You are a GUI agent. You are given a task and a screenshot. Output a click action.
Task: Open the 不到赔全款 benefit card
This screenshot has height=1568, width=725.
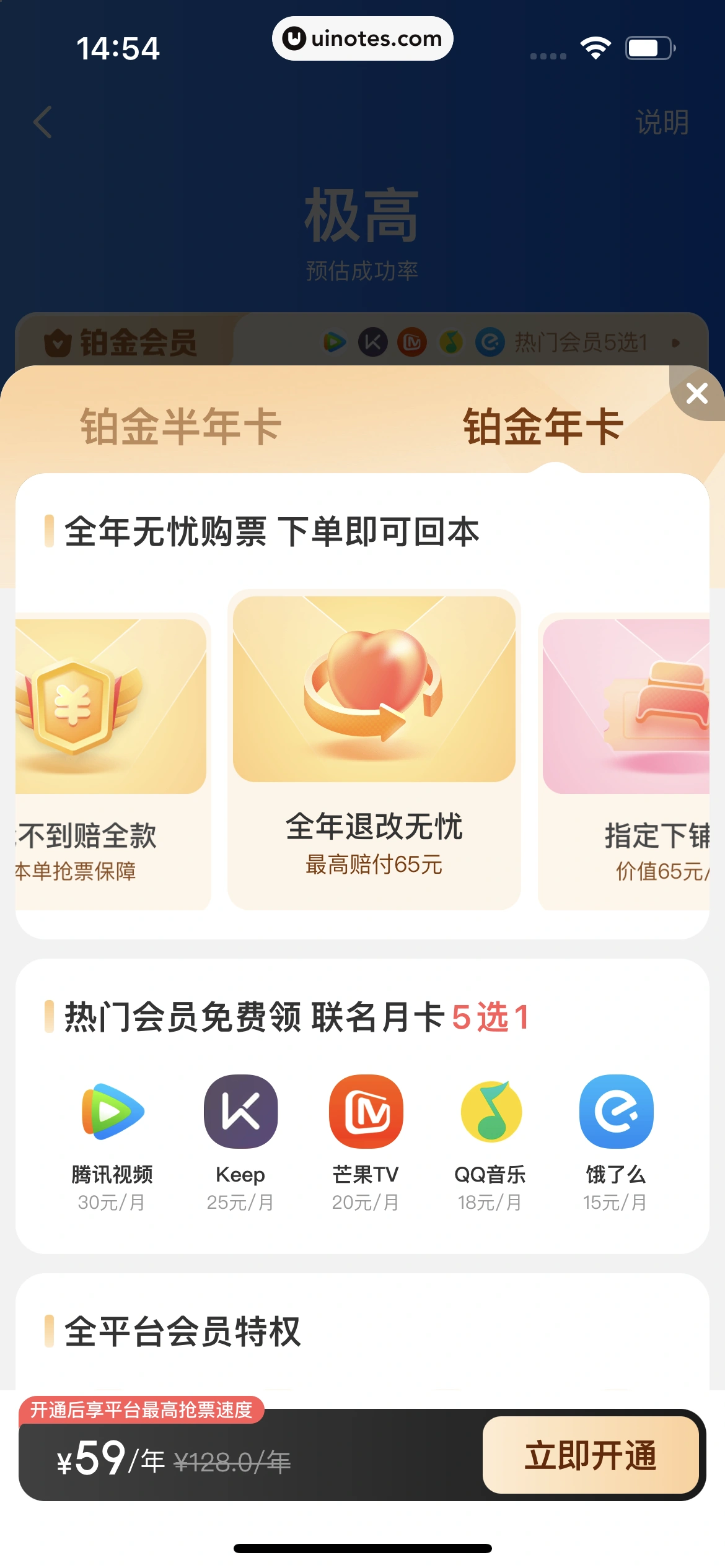point(112,762)
